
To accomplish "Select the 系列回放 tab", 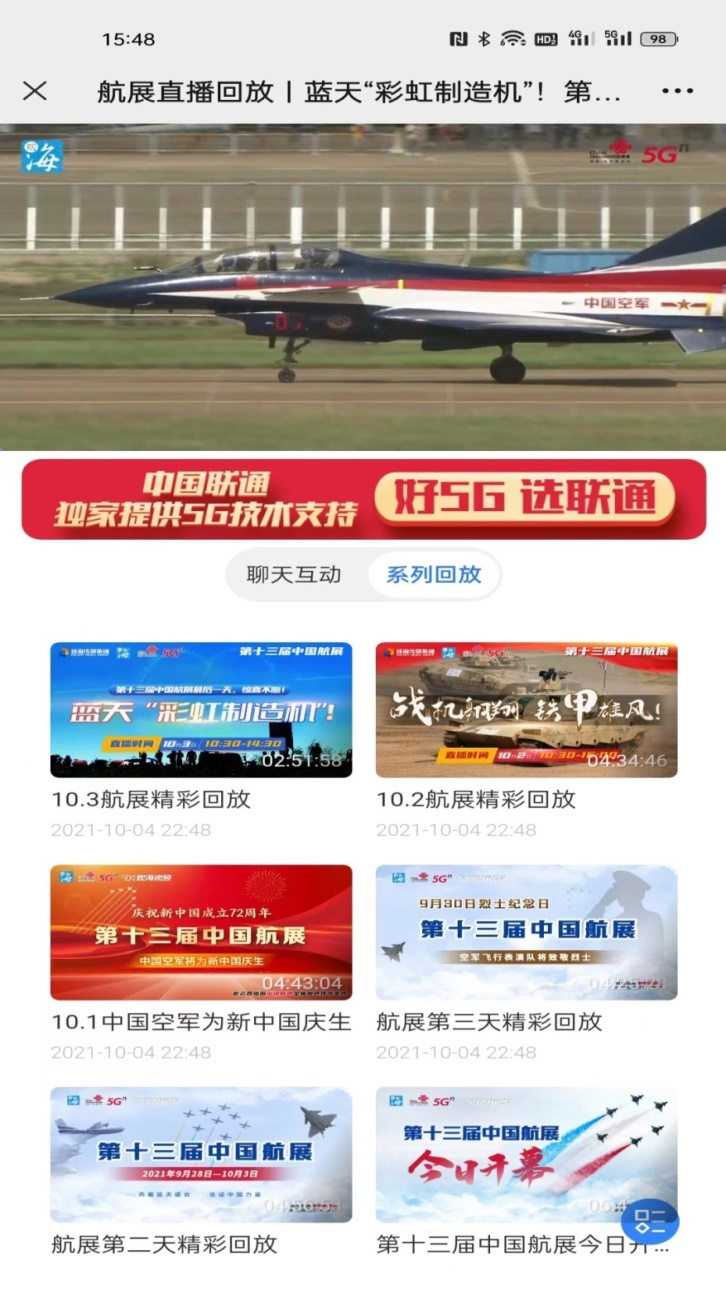I will (433, 574).
